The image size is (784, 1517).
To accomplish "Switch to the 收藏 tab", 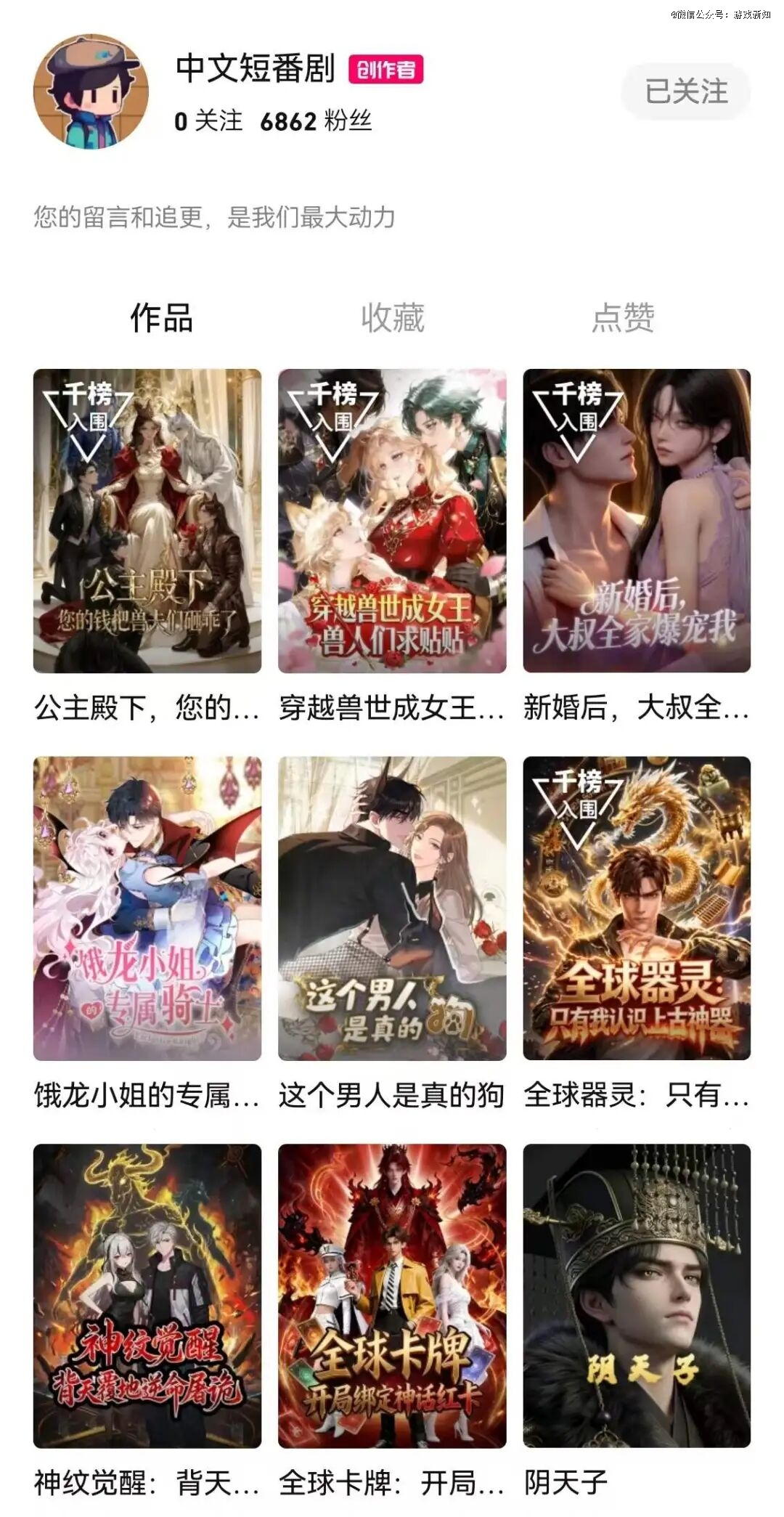I will pos(392,317).
